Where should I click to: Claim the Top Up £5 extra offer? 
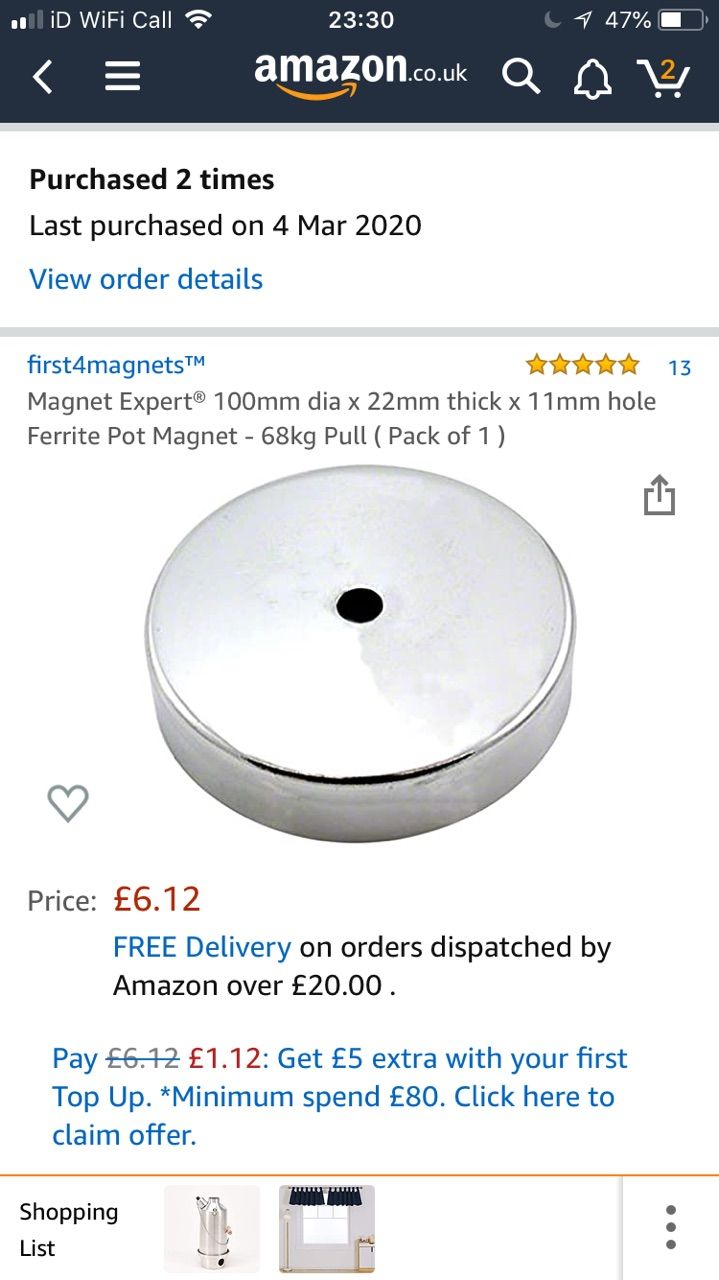[340, 1097]
